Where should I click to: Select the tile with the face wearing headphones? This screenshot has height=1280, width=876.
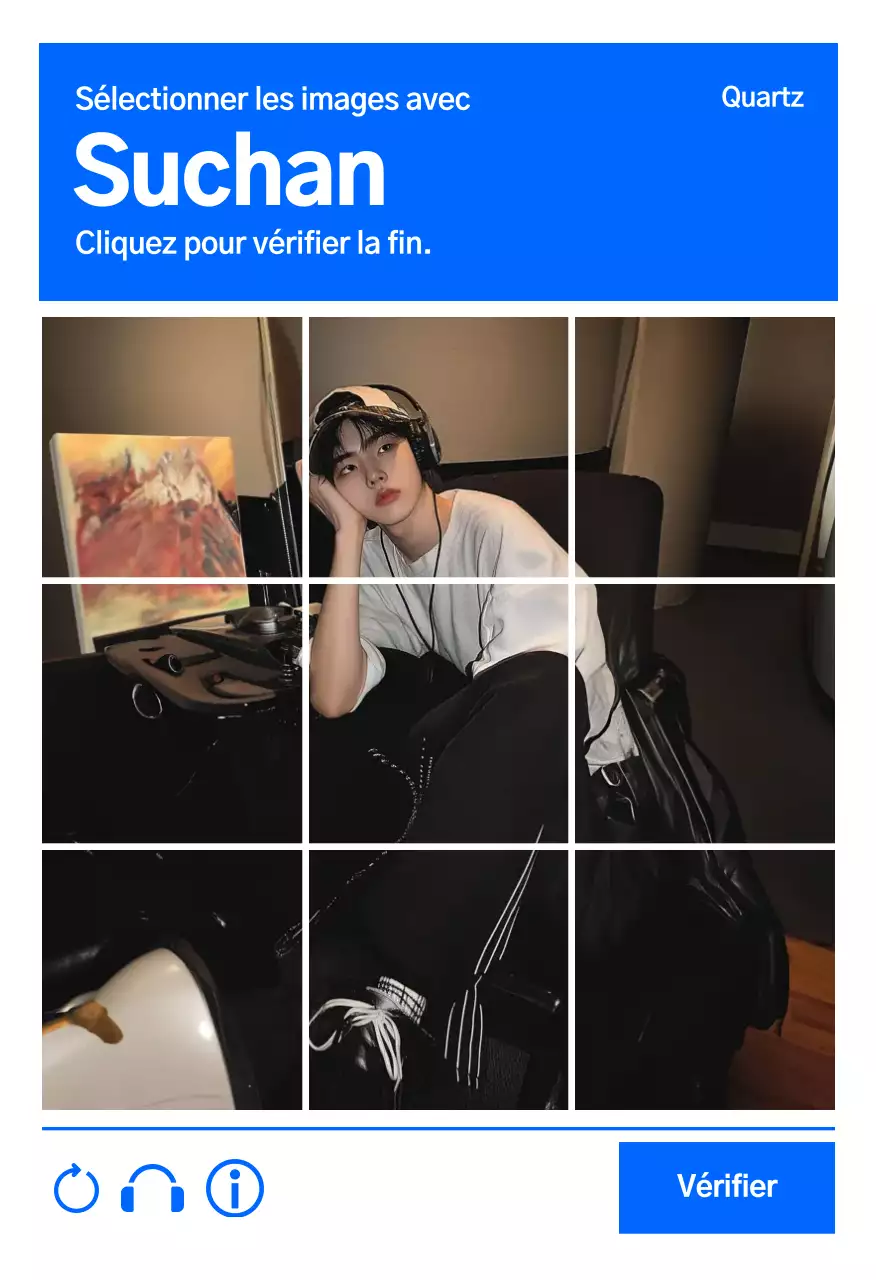(x=438, y=447)
